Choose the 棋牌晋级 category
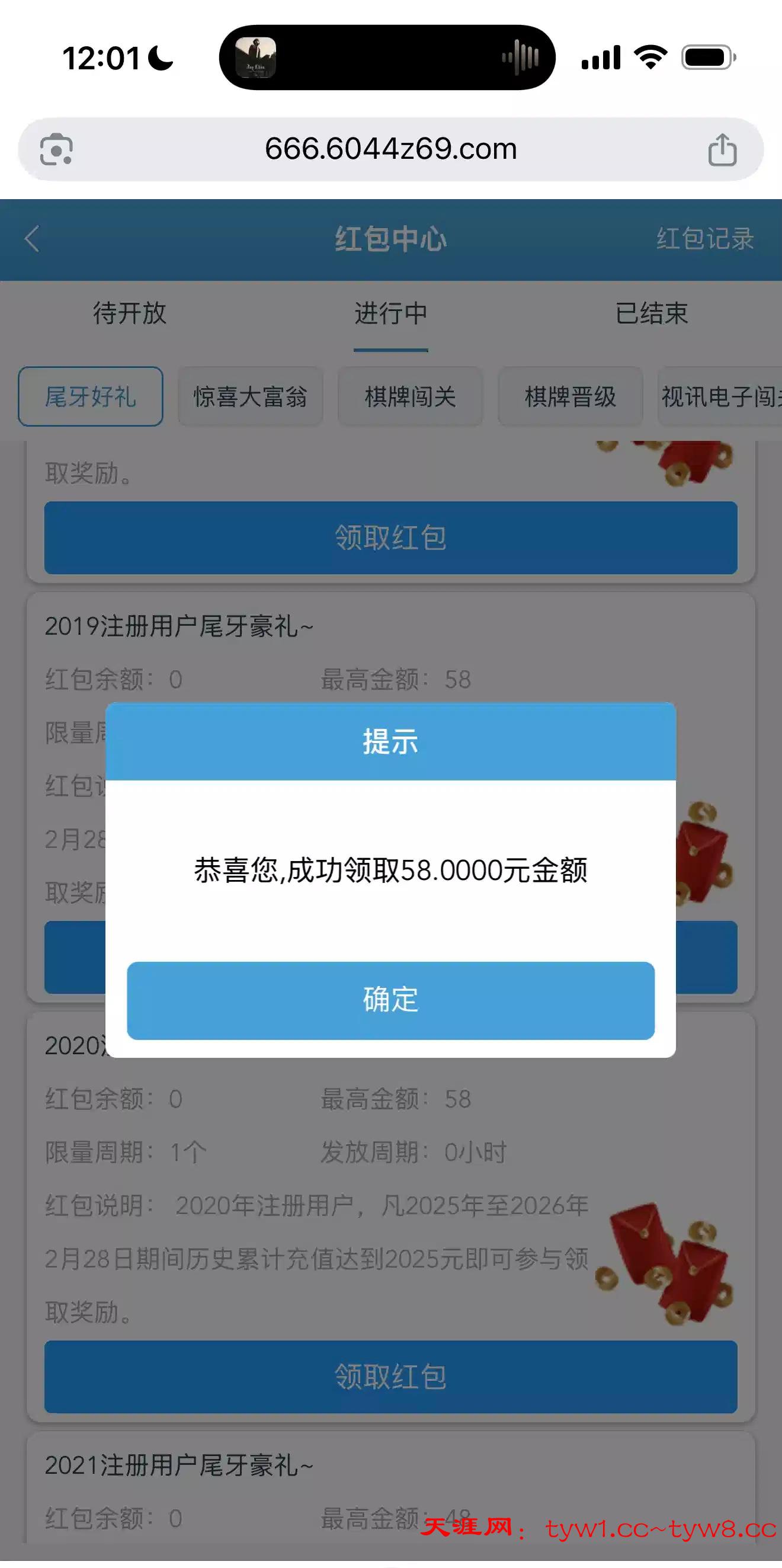The height and width of the screenshot is (1568, 782). pyautogui.click(x=571, y=397)
